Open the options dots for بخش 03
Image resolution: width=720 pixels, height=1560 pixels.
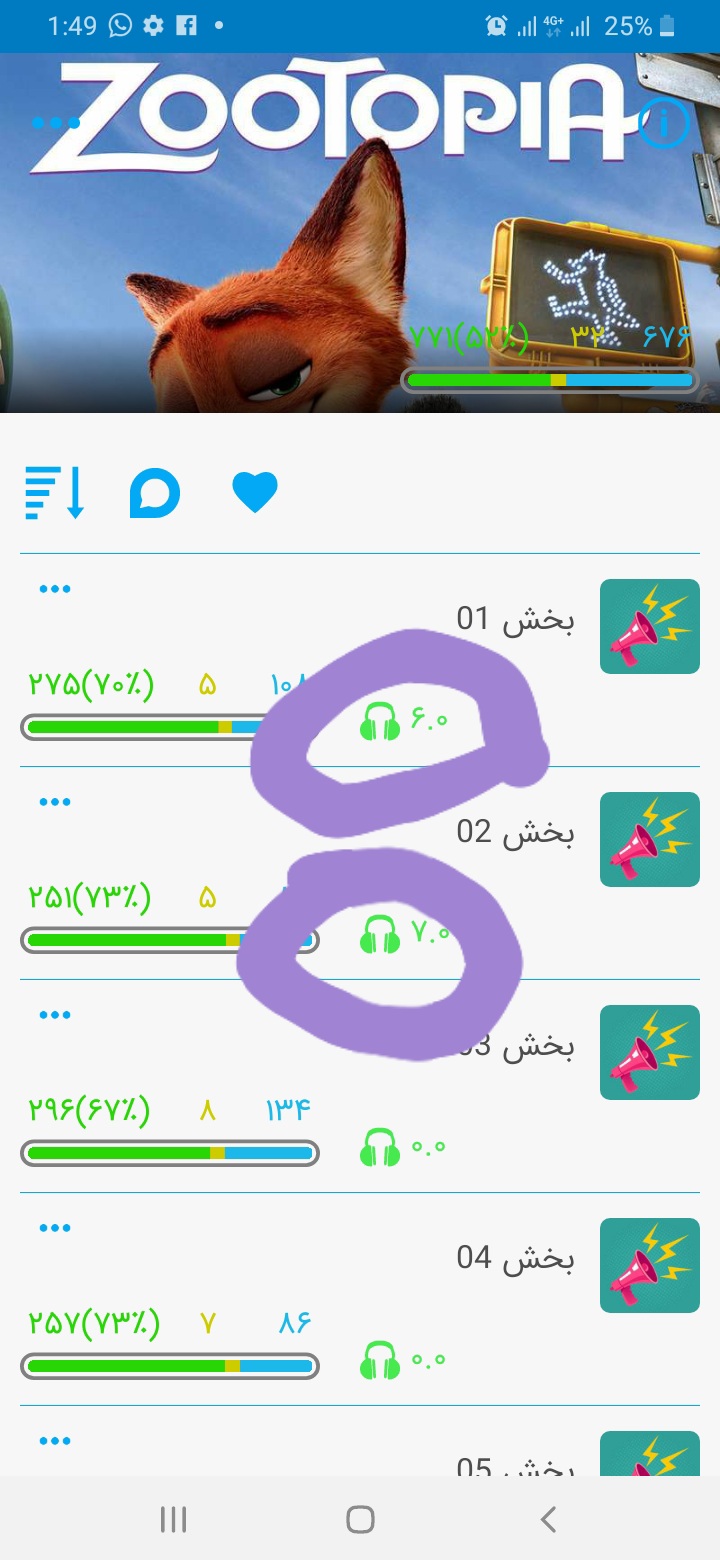coord(55,1015)
